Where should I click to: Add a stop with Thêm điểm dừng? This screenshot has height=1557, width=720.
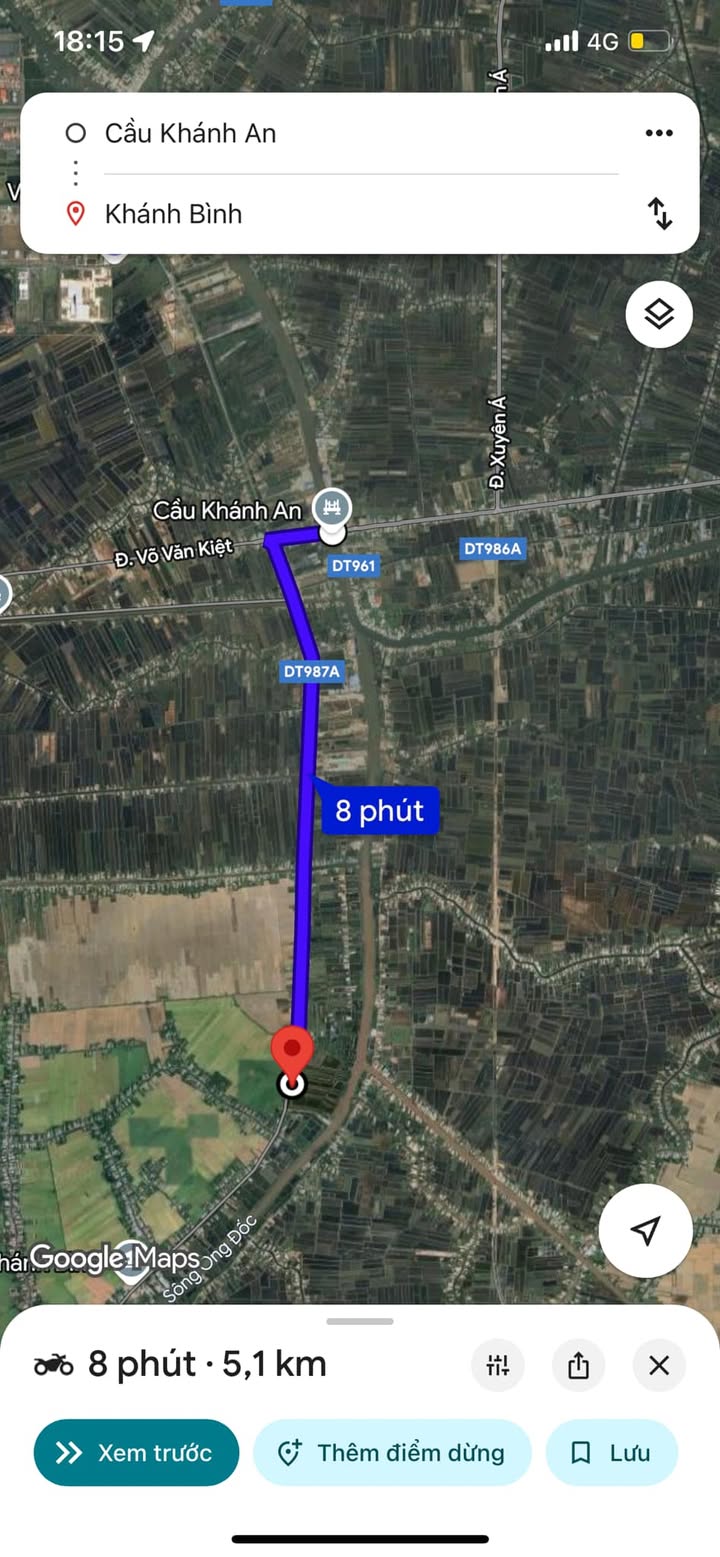point(392,1453)
